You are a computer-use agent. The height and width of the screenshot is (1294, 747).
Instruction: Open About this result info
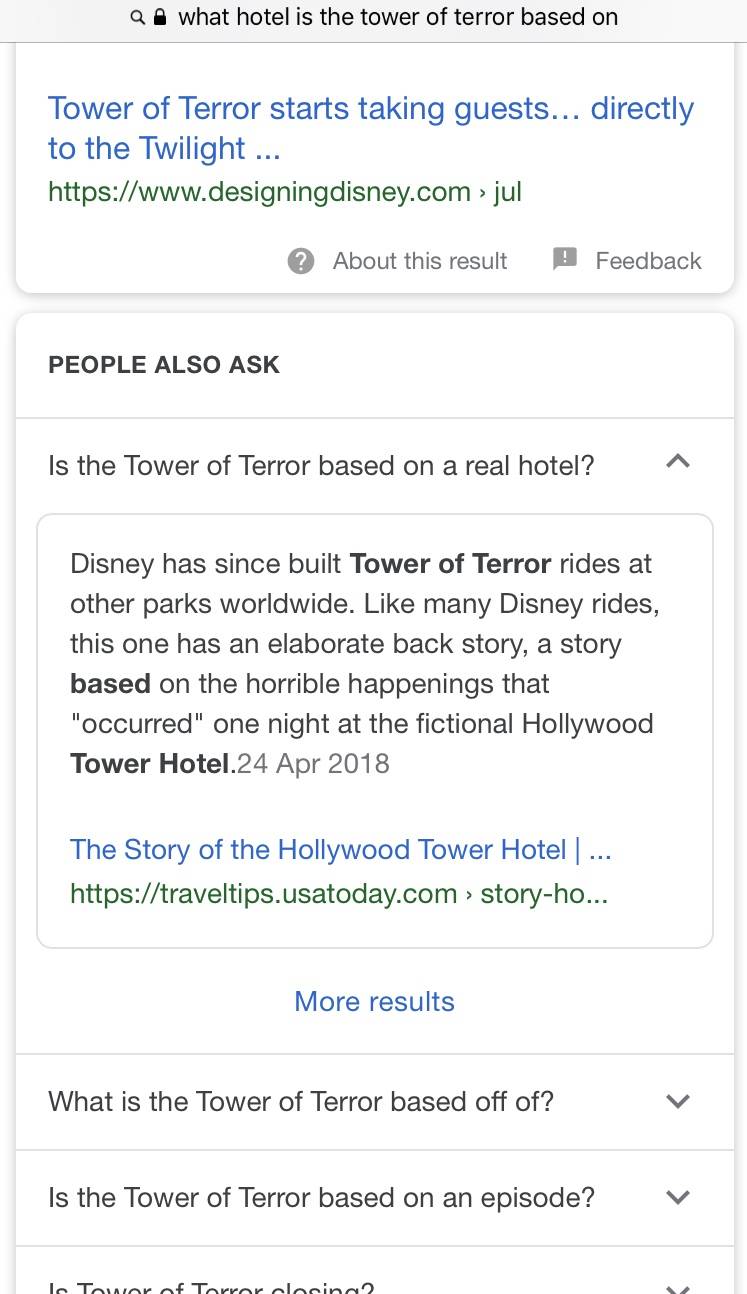397,261
